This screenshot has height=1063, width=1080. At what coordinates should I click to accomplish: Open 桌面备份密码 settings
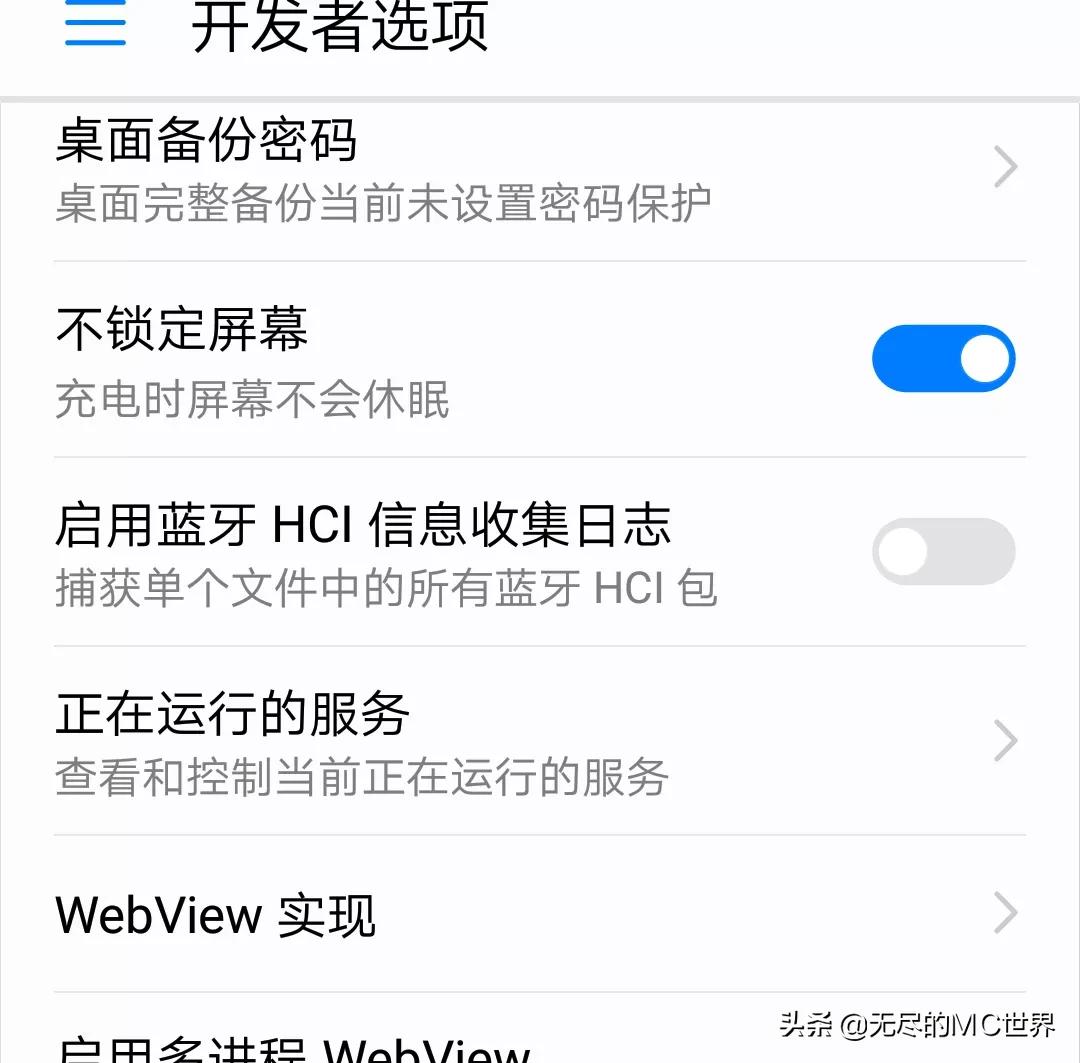point(540,170)
